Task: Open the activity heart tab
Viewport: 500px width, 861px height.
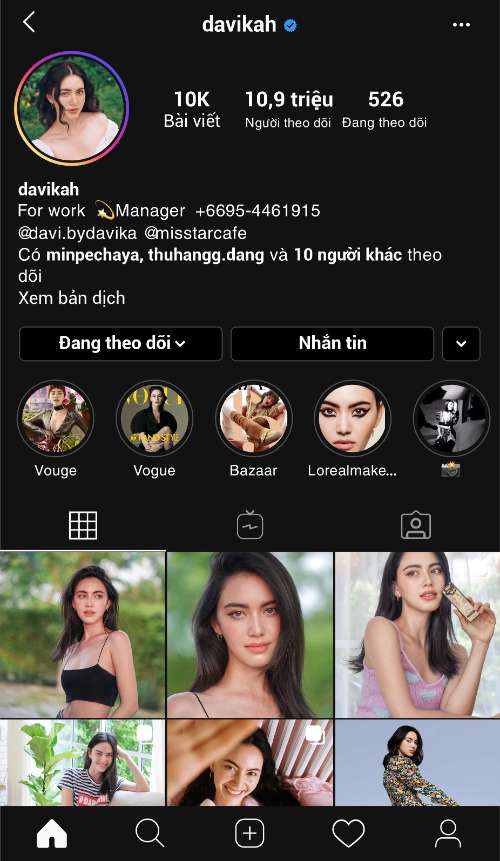Action: [349, 834]
